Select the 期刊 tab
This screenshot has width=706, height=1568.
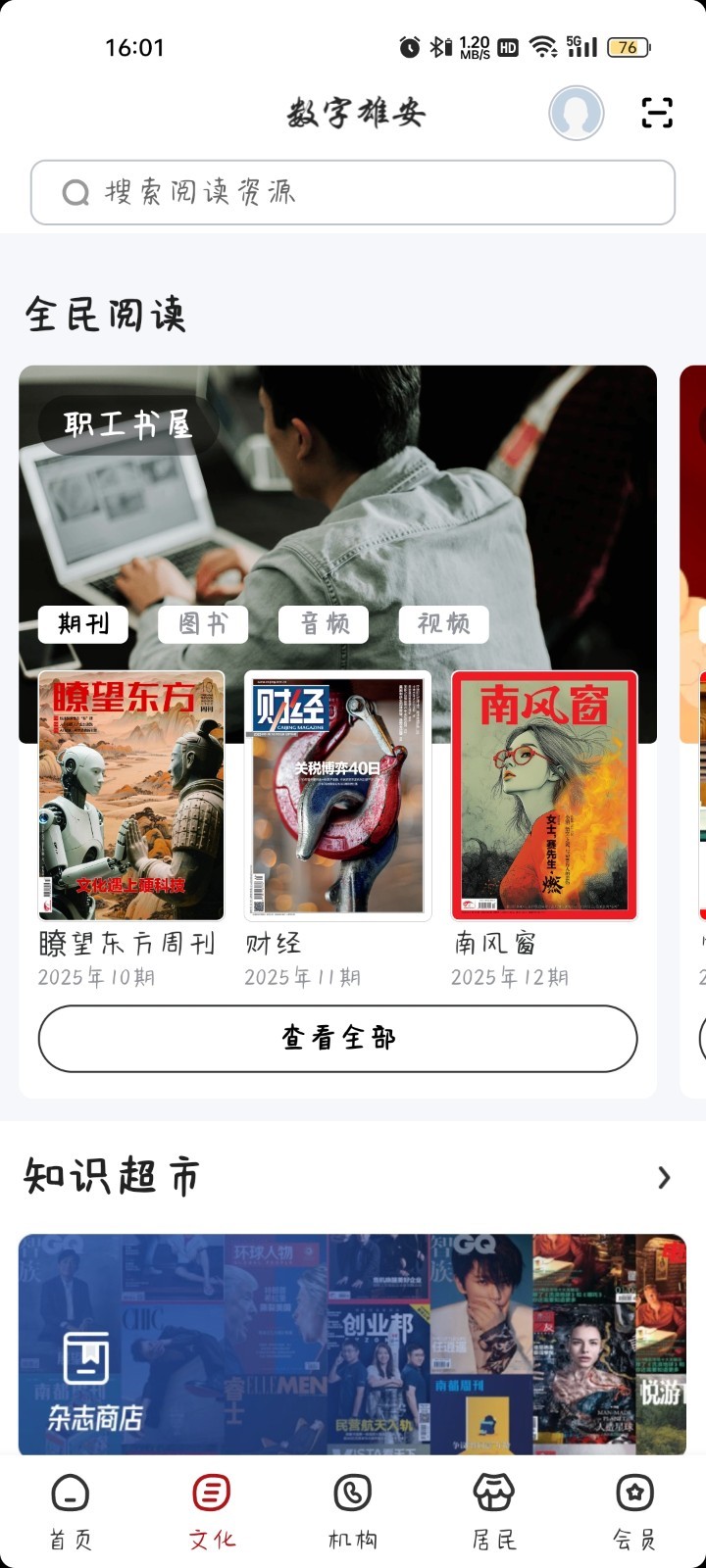tap(83, 624)
